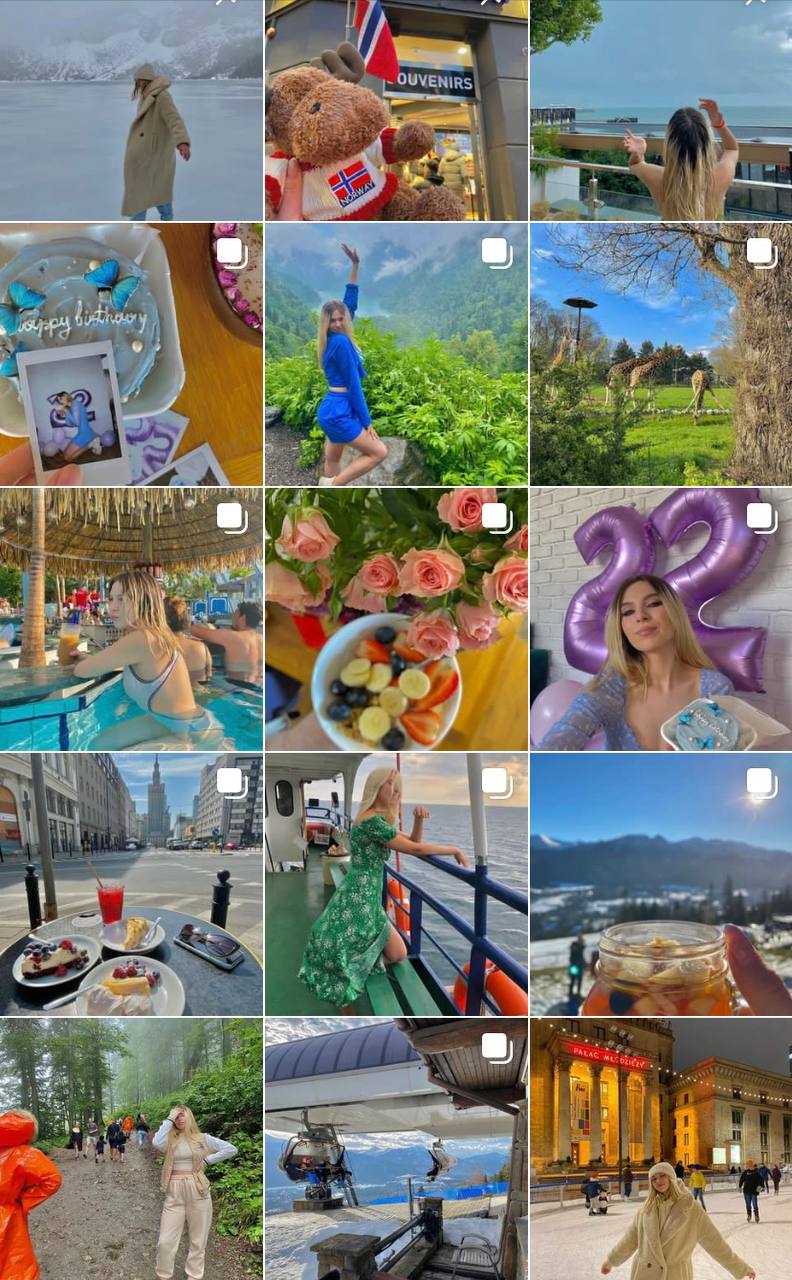Open the post of the woman on the seaside terrace
Screen dimensions: 792x1280
point(660,110)
